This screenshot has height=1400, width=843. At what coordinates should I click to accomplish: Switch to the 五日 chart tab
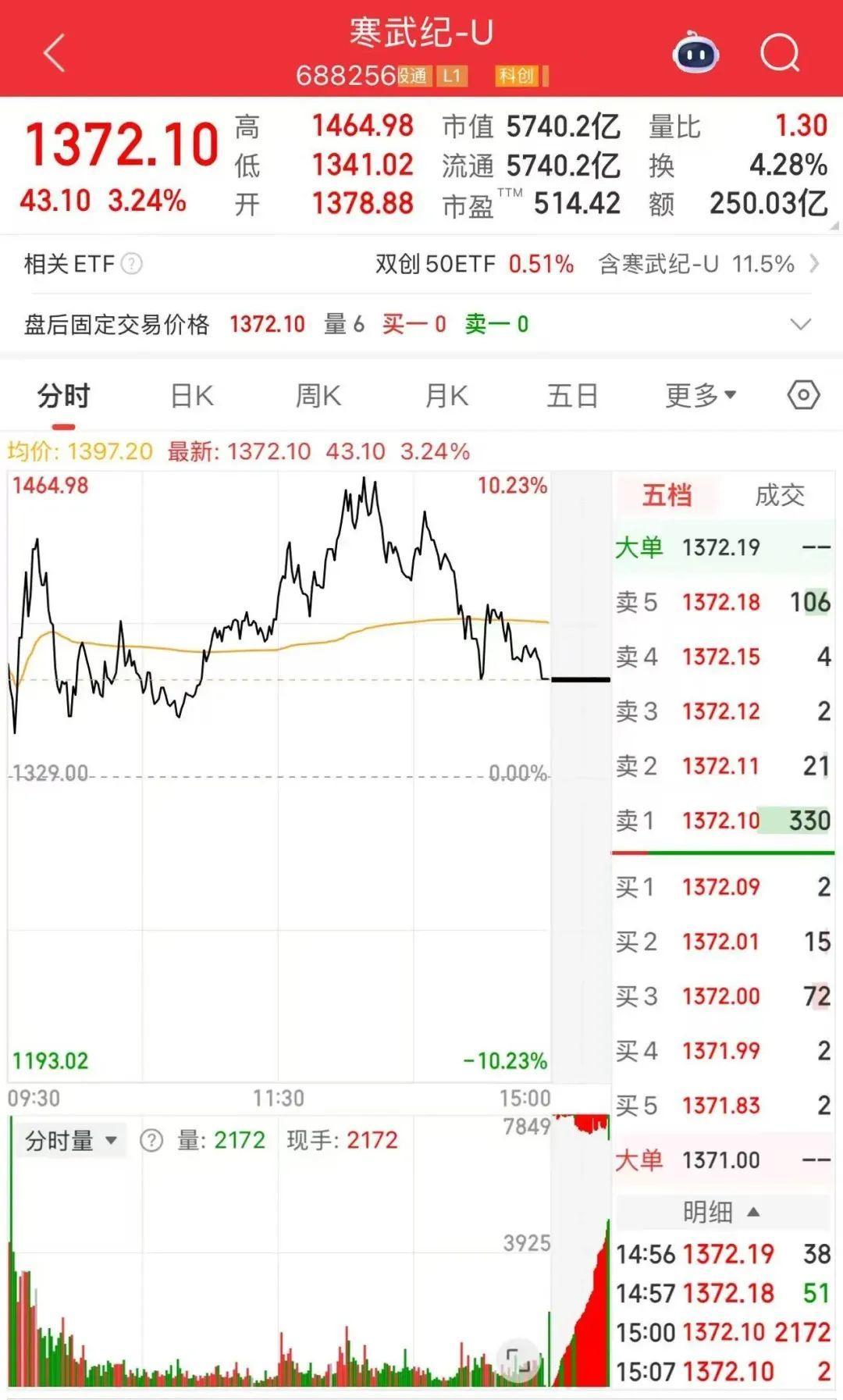click(572, 397)
